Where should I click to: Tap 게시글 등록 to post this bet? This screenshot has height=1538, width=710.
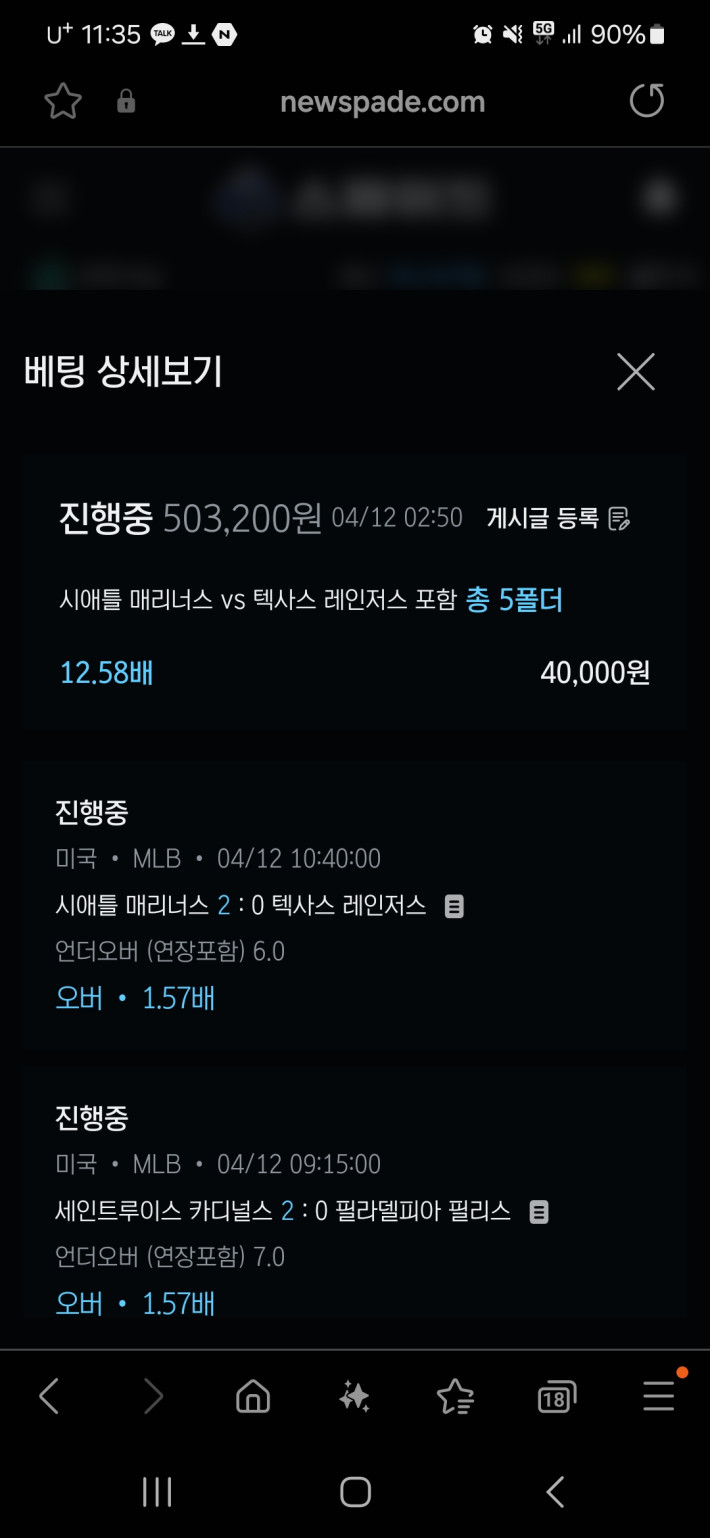(558, 518)
